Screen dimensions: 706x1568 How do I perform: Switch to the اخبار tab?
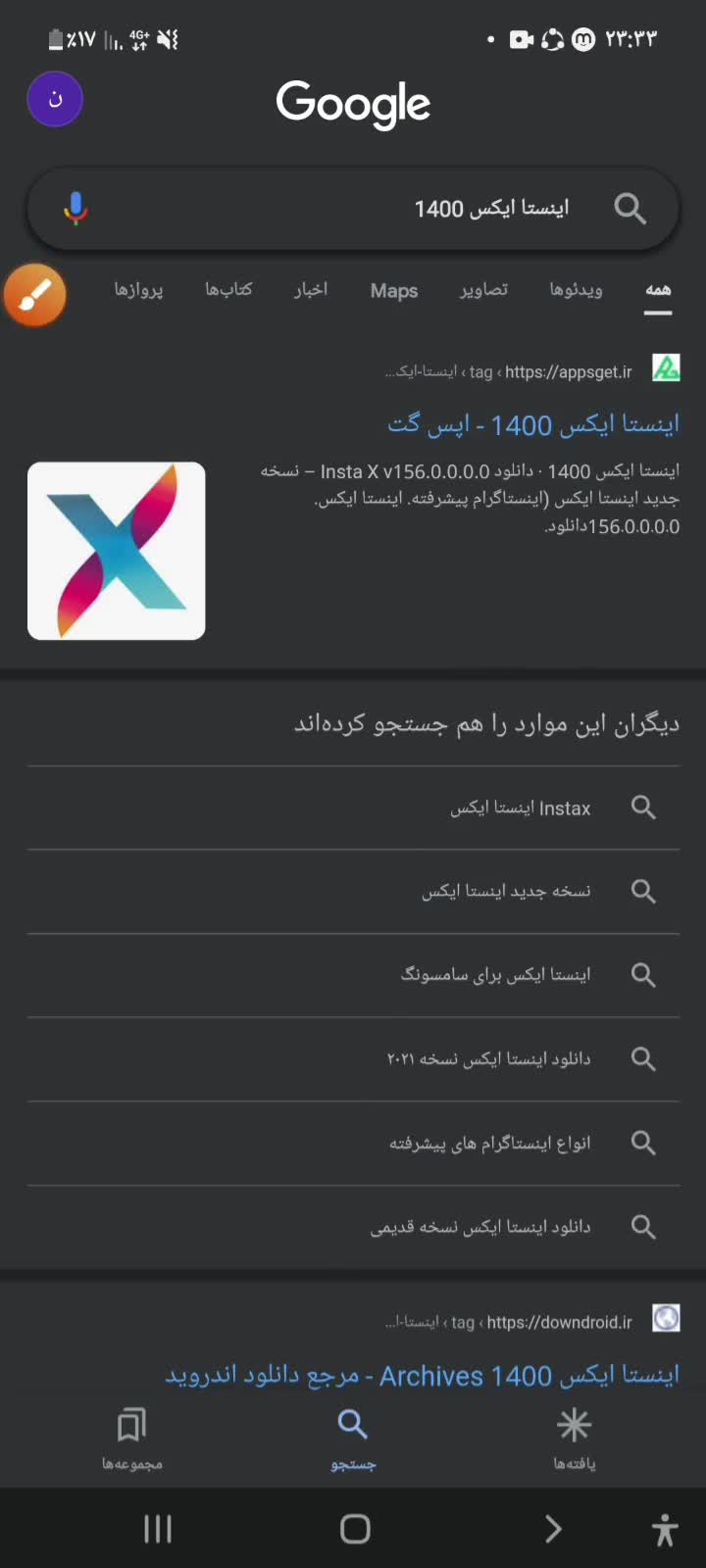[x=311, y=290]
